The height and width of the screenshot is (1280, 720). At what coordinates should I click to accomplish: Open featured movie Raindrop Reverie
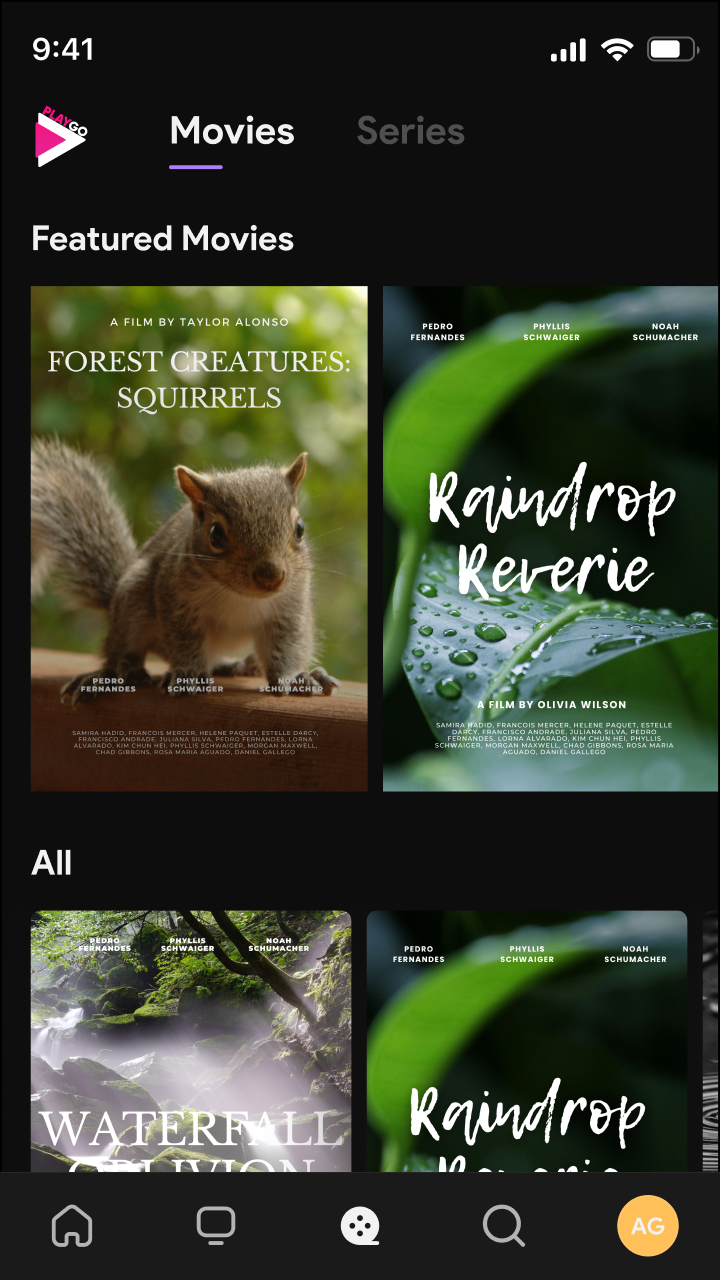[550, 538]
